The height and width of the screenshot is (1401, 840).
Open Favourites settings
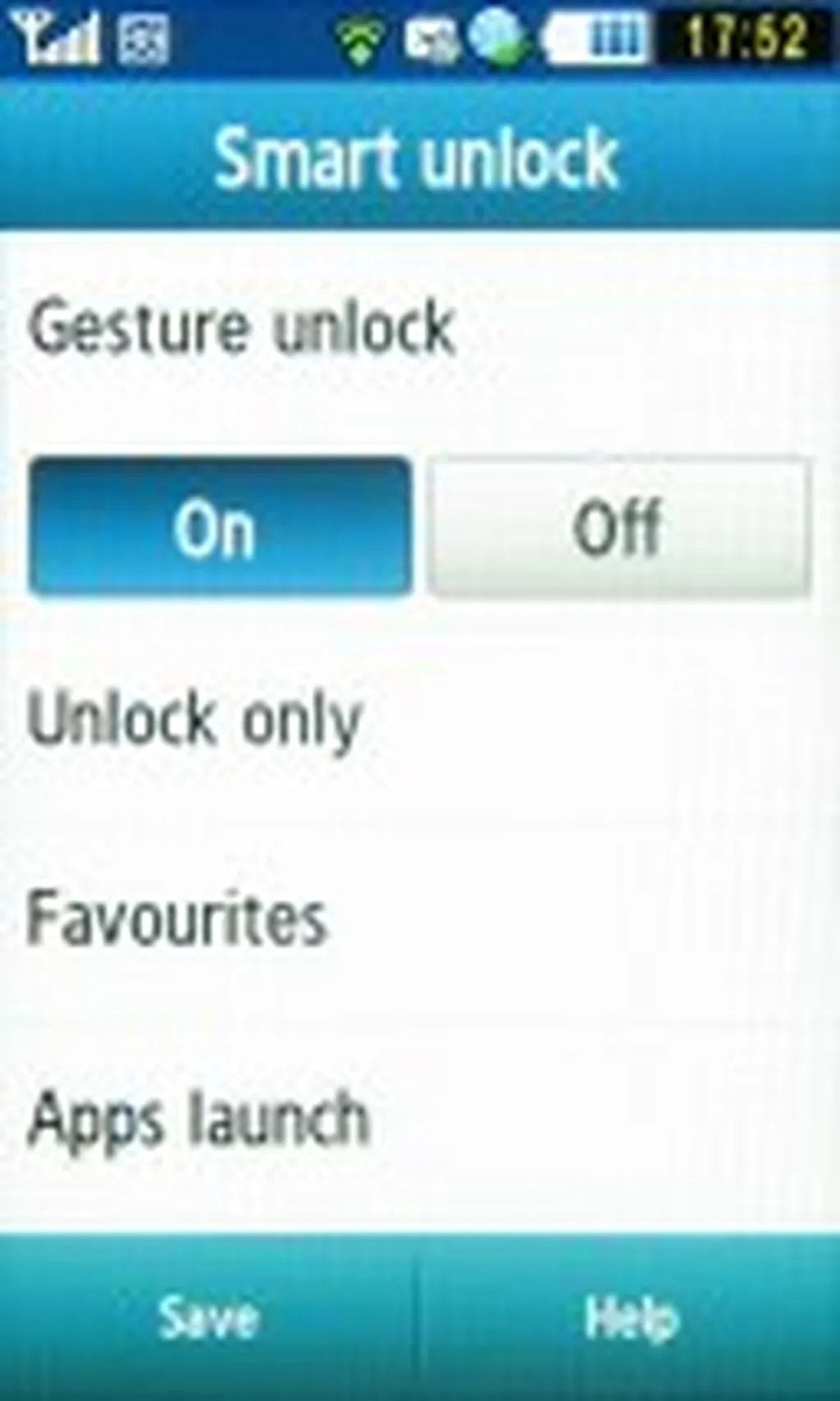point(177,919)
